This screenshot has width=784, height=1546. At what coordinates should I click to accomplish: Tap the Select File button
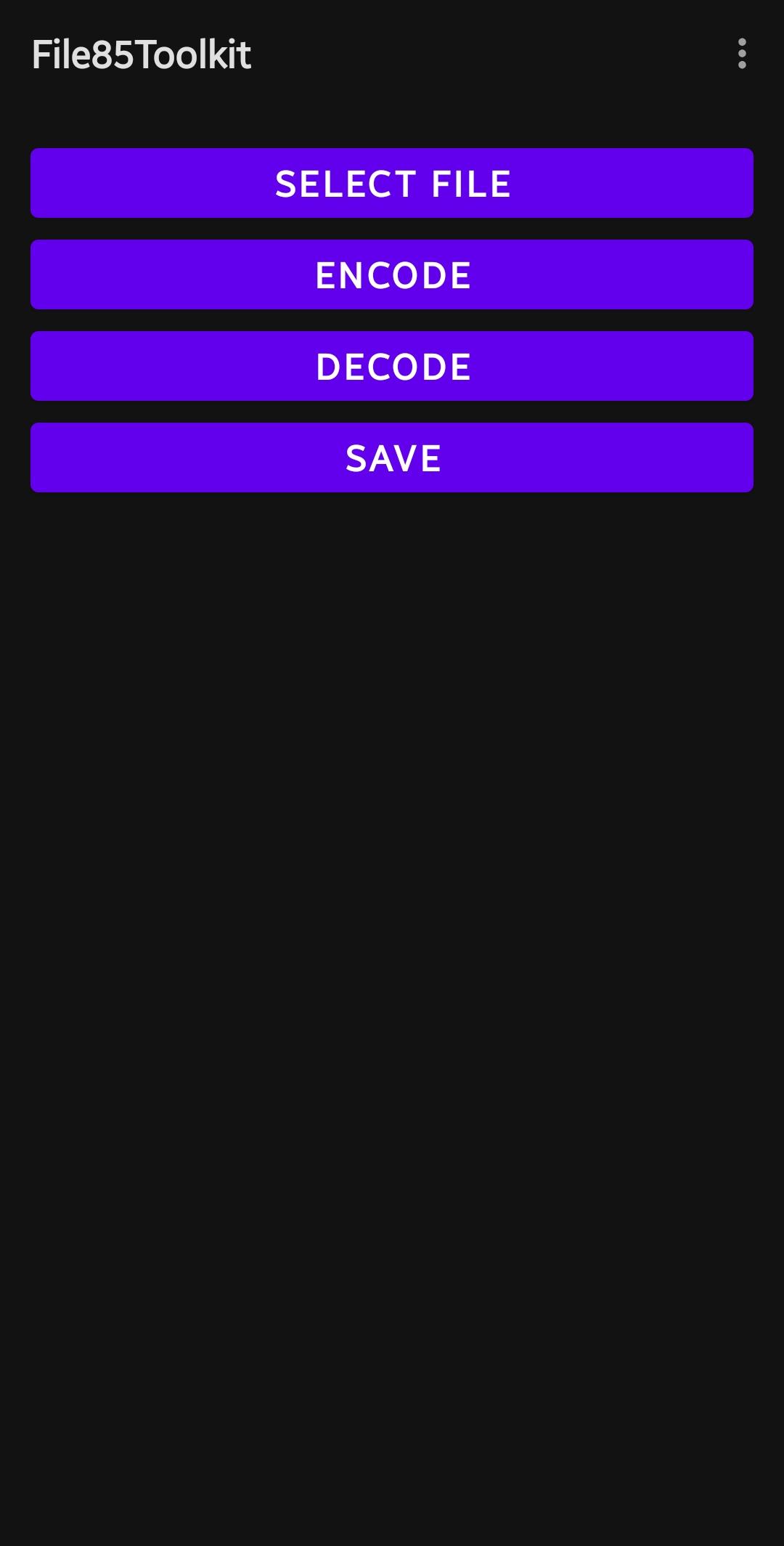[392, 183]
